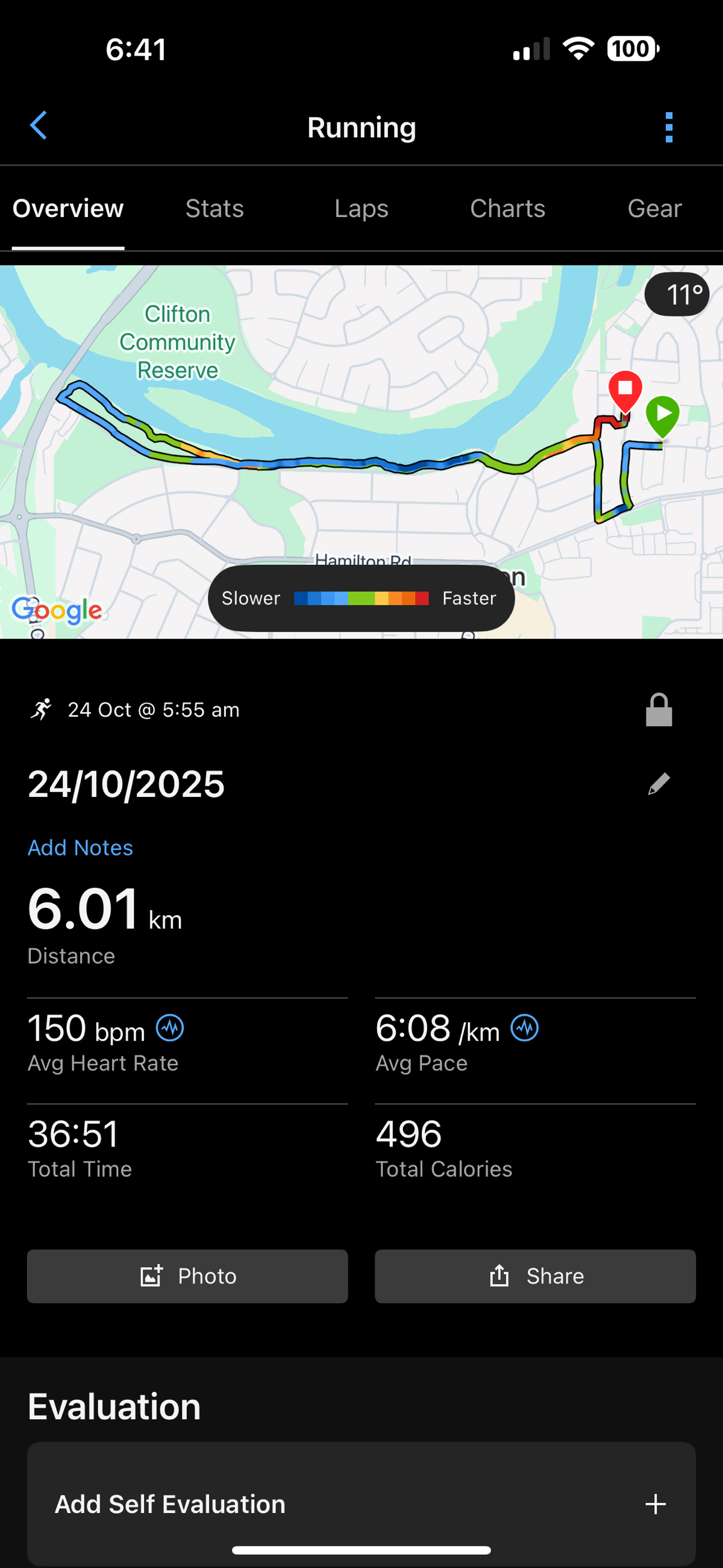Switch to the Laps tab
The image size is (723, 1568).
(x=361, y=209)
